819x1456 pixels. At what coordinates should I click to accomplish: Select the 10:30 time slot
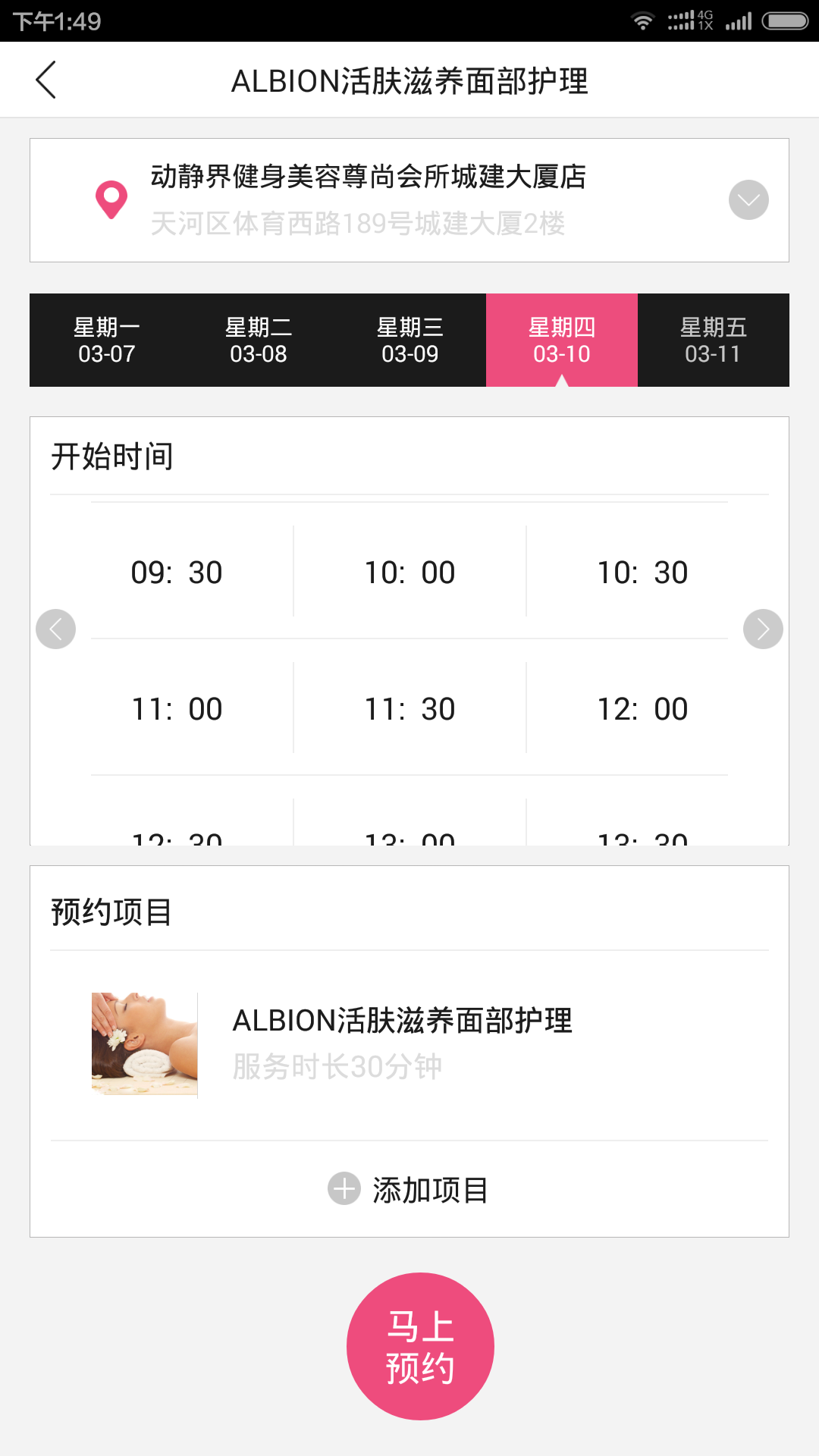point(642,573)
